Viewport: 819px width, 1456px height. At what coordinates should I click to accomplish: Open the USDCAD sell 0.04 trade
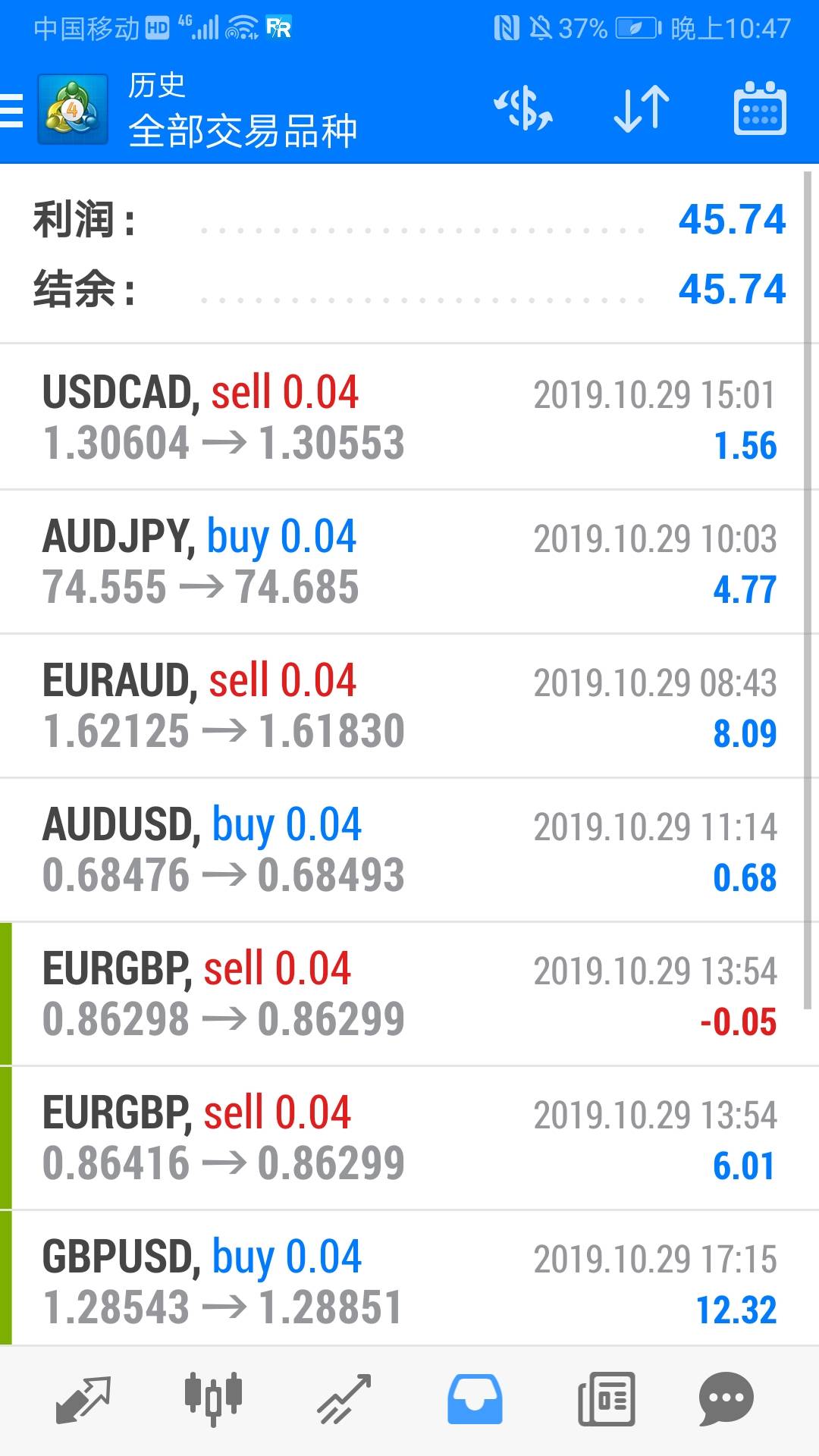(402, 417)
